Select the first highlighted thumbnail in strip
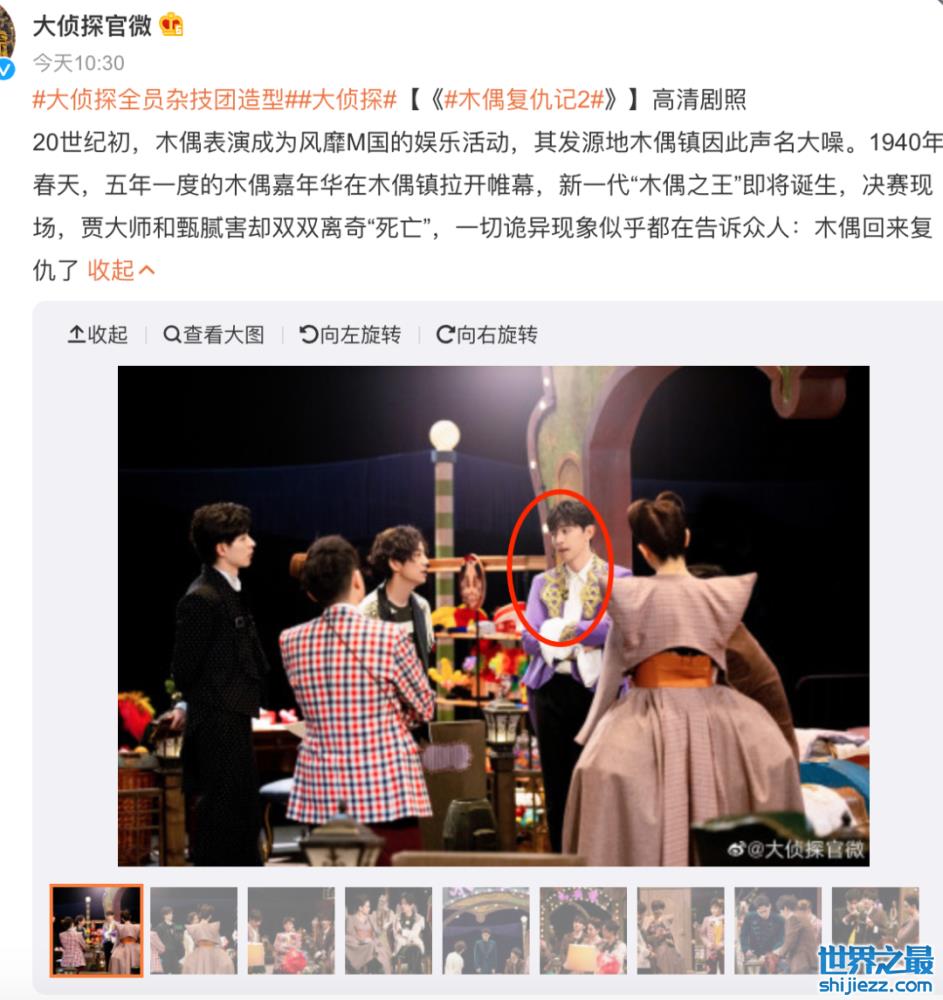Screen dimensions: 943x1000 [97, 930]
